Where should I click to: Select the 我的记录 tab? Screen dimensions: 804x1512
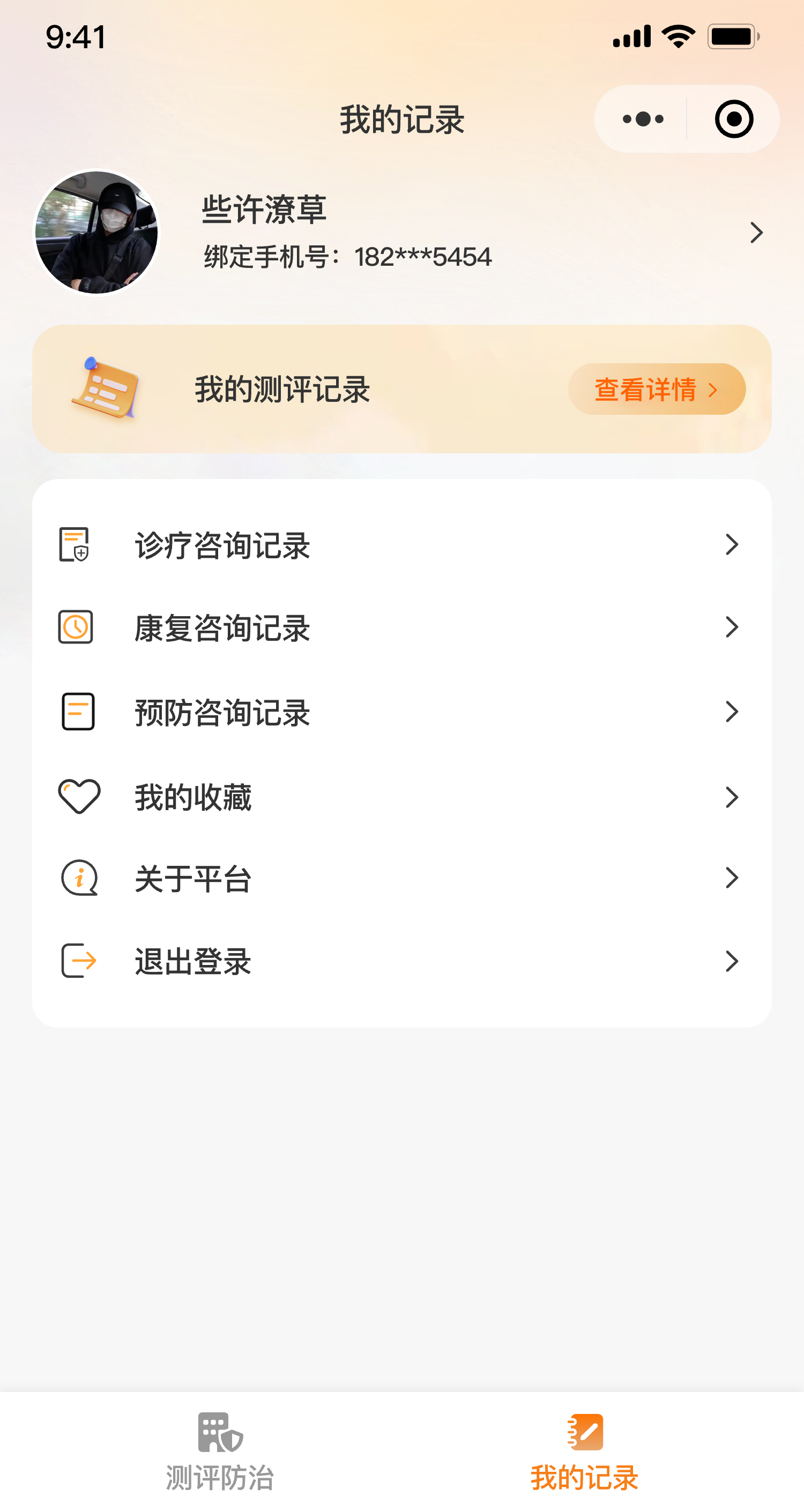click(584, 1450)
